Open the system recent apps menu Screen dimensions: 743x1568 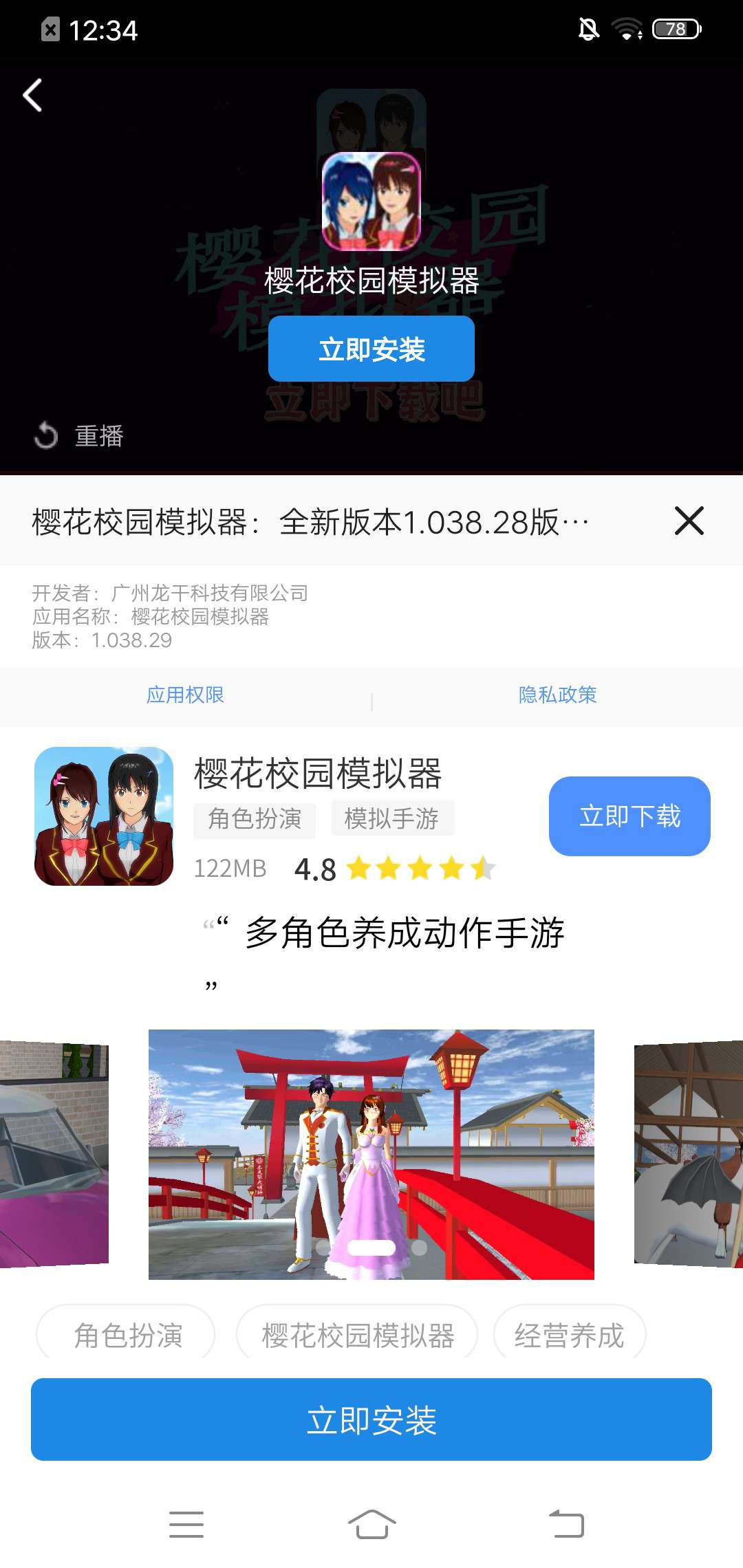pyautogui.click(x=186, y=1524)
